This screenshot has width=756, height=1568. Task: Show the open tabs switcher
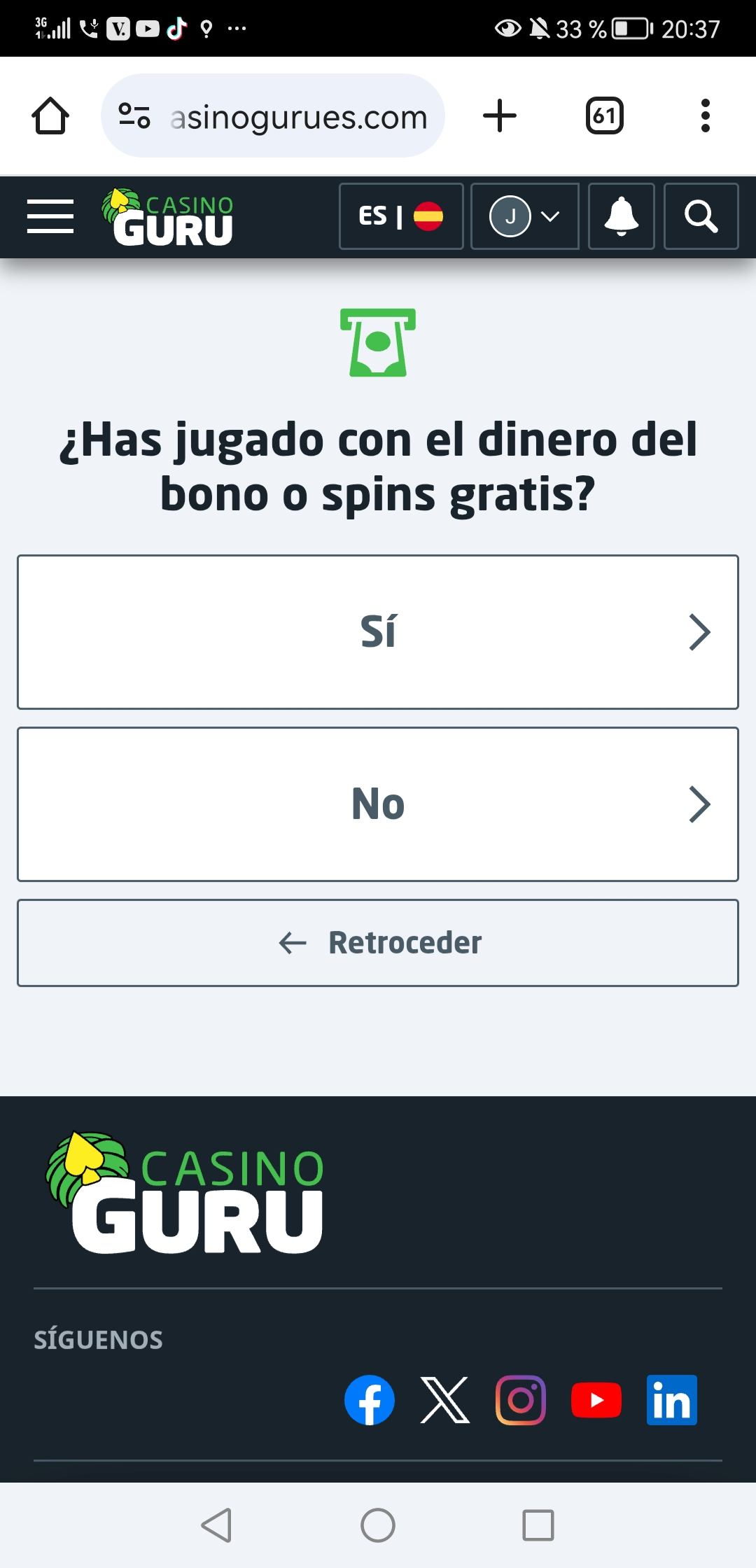tap(604, 116)
